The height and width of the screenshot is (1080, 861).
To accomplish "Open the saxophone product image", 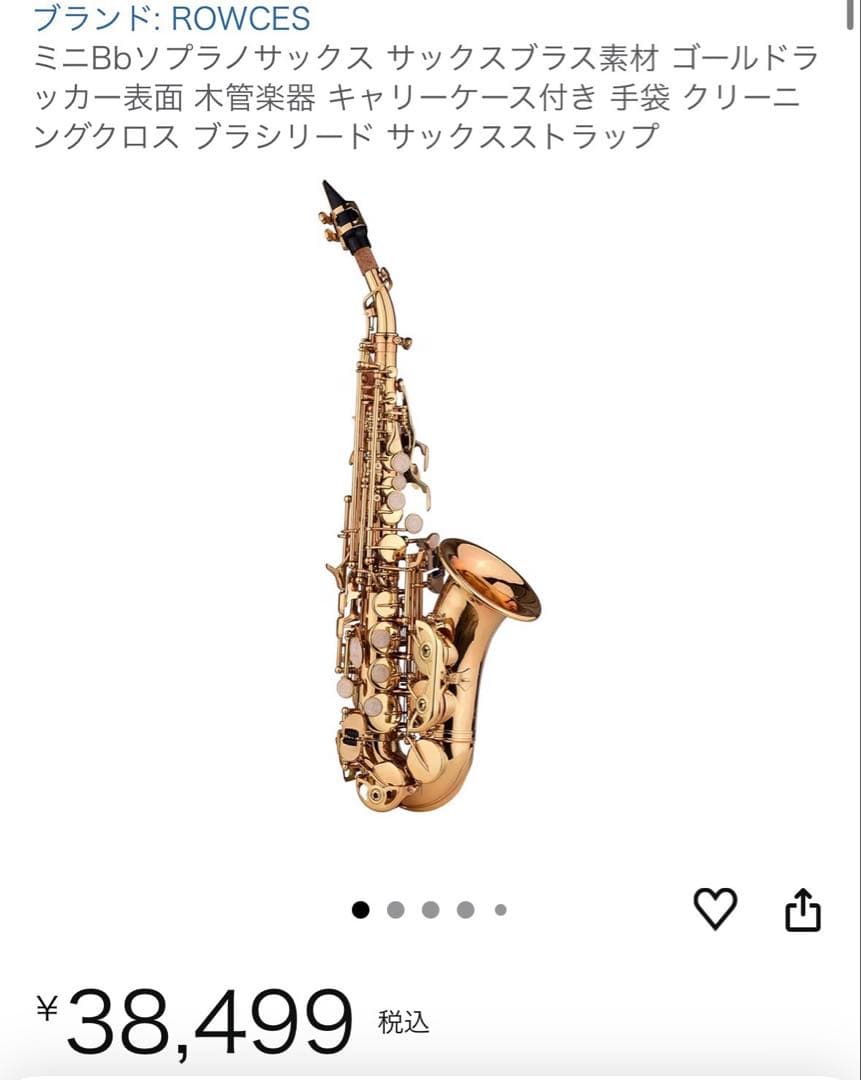I will point(430,500).
